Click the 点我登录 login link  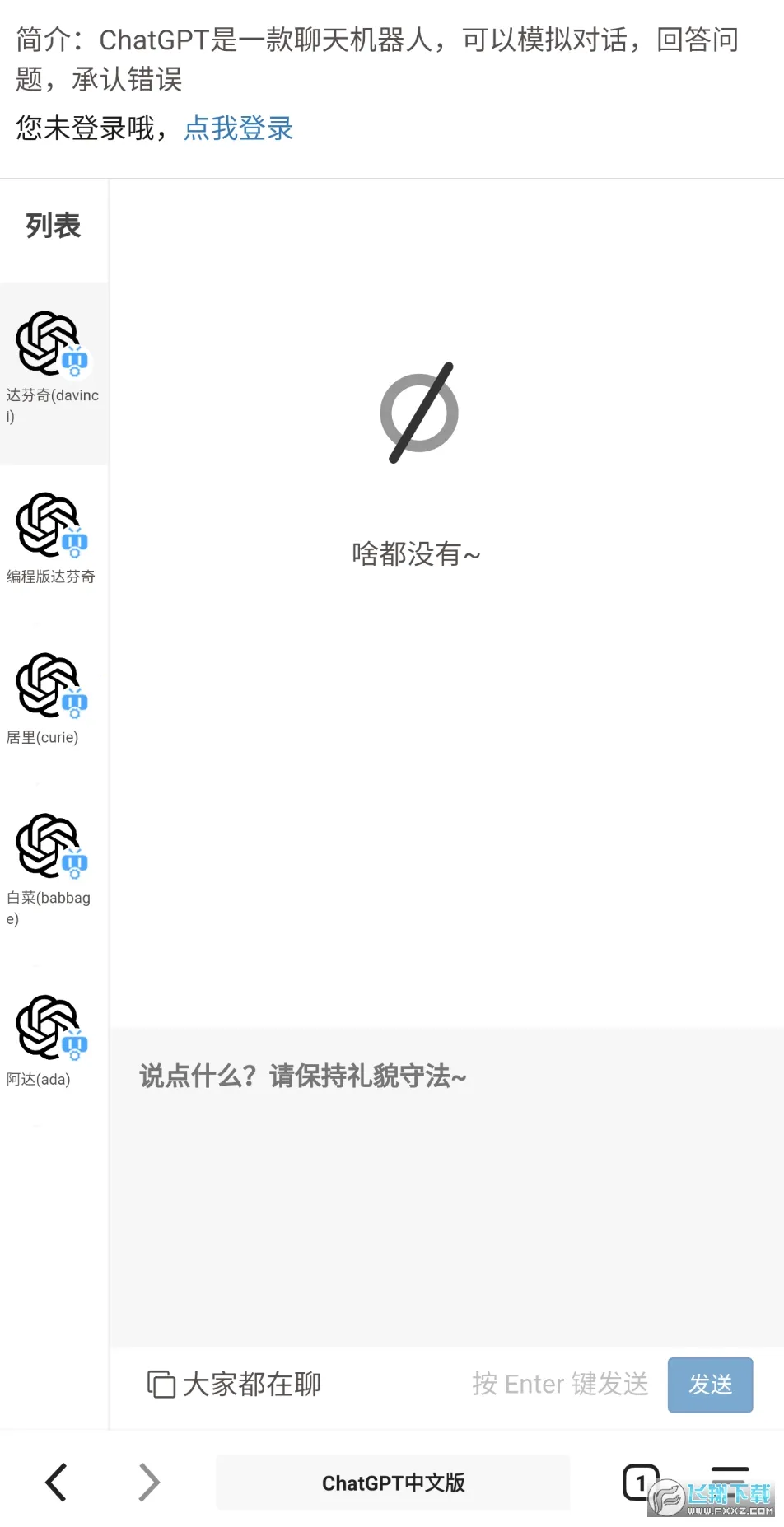coord(237,128)
